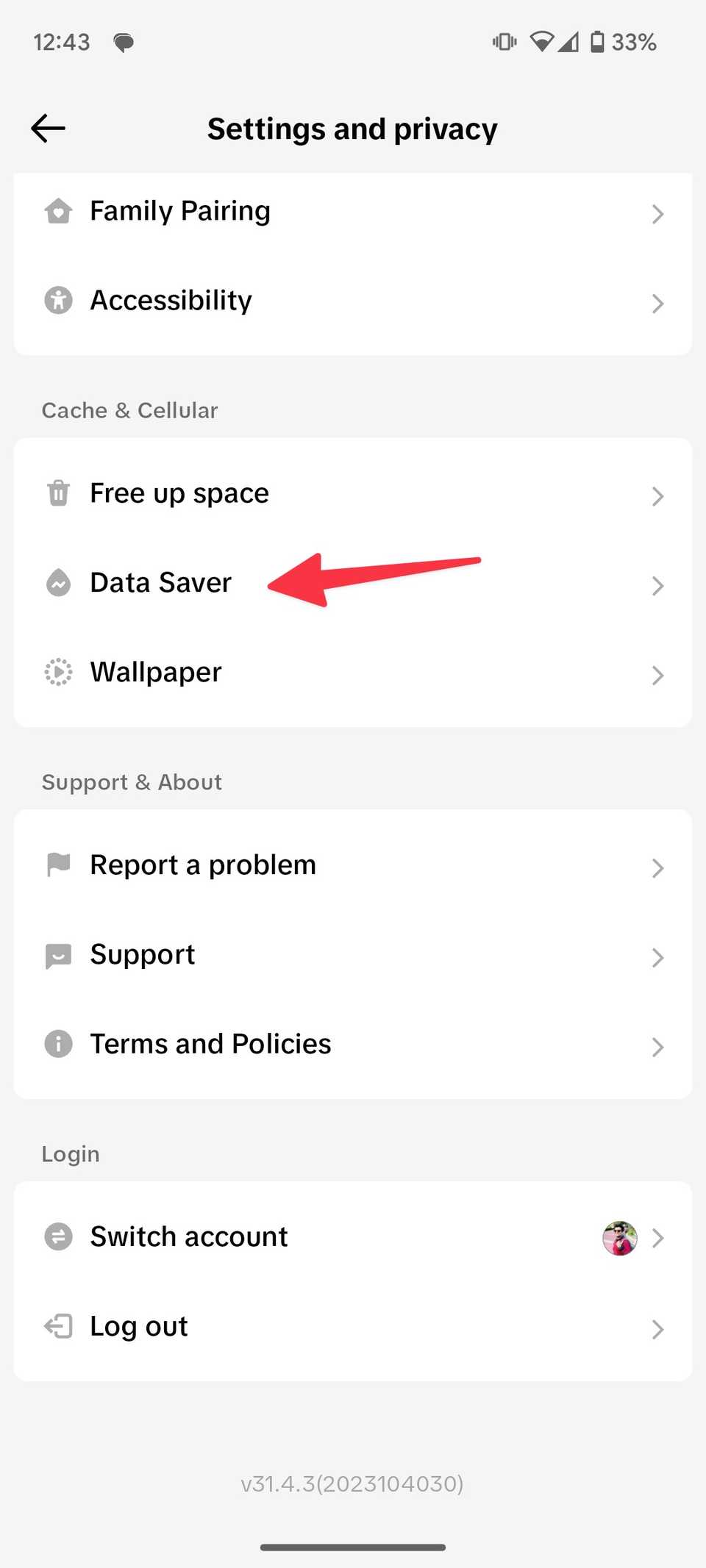Image resolution: width=706 pixels, height=1568 pixels.
Task: Click the Terms and Policies info icon
Action: 57,1044
